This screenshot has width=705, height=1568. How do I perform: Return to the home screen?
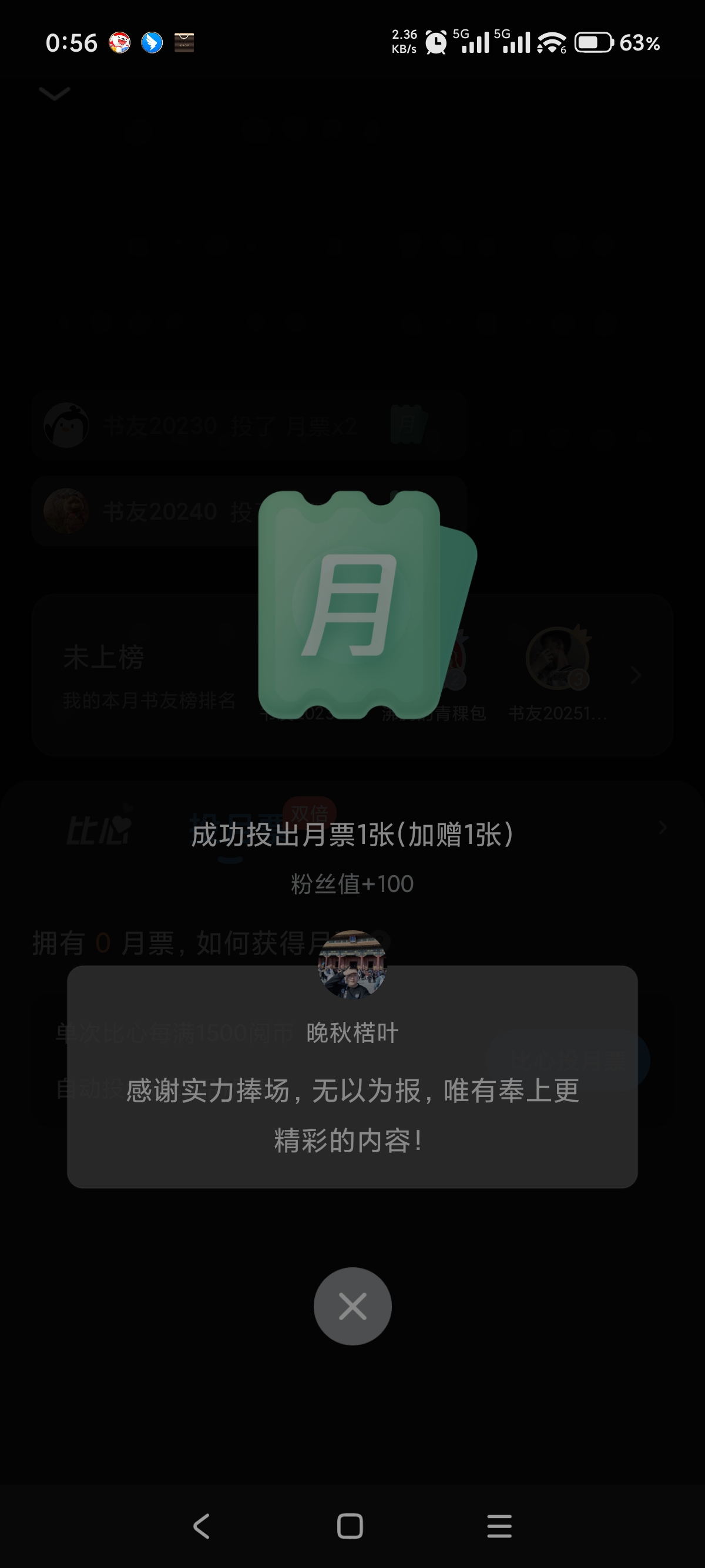350,1526
